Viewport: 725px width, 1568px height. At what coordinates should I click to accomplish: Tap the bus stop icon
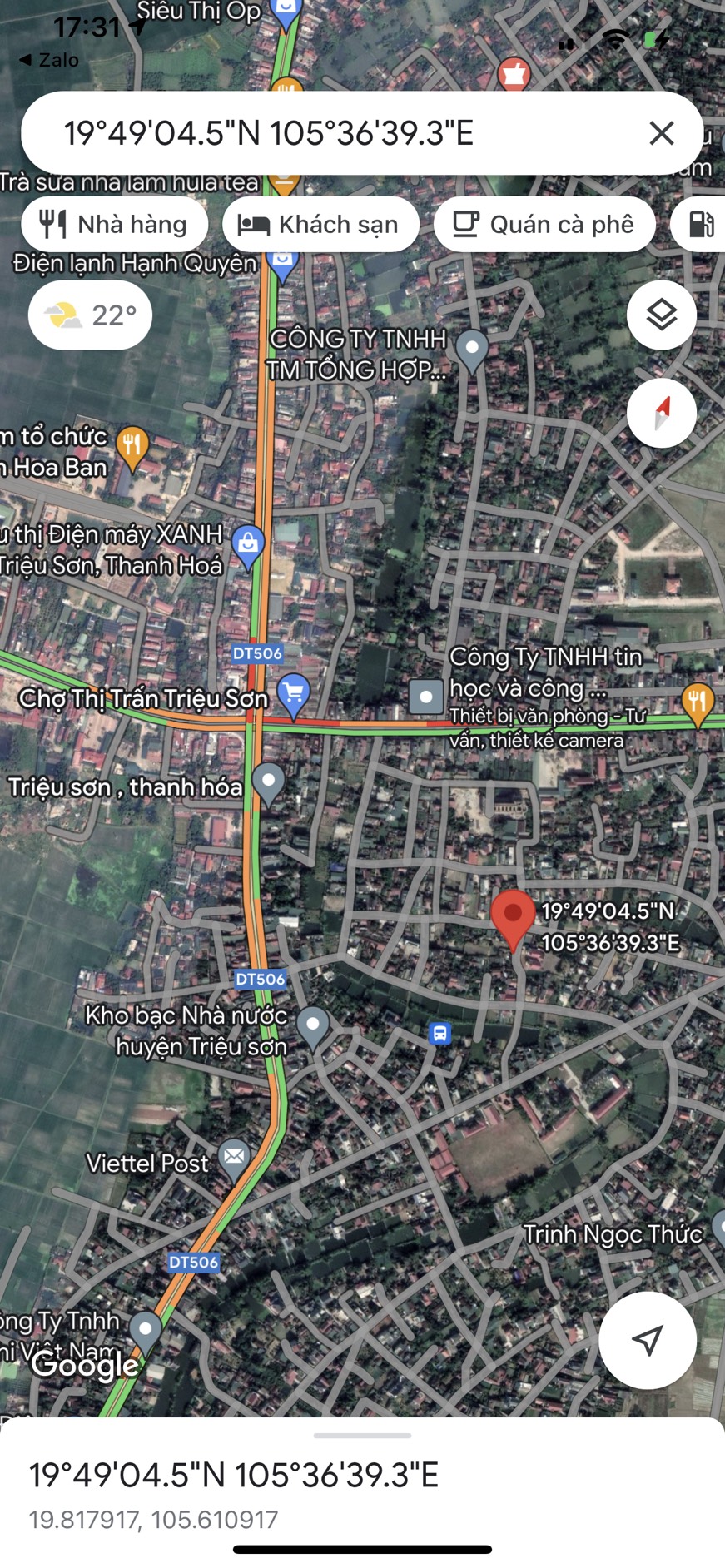click(x=439, y=1034)
